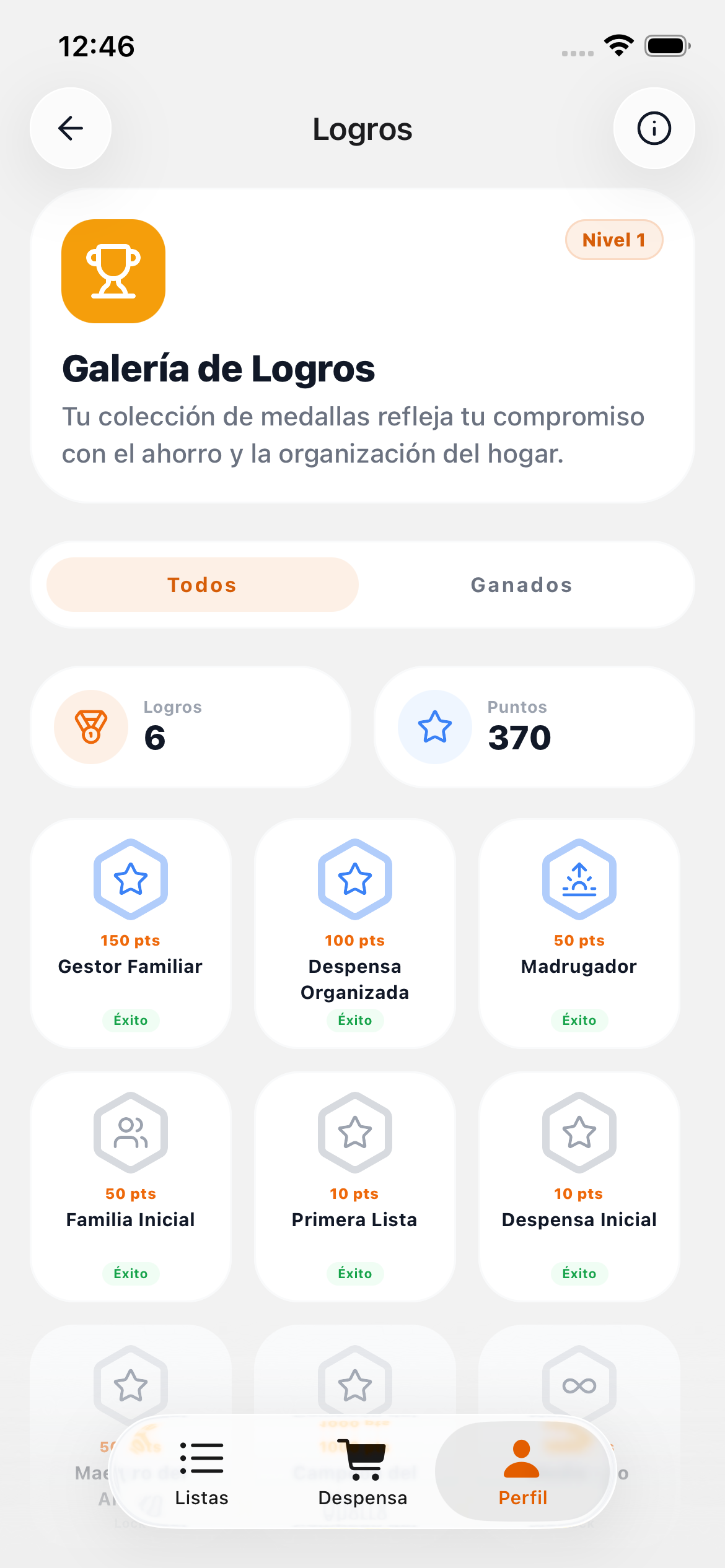Open the Perfil tab
The width and height of the screenshot is (725, 1568).
[522, 1473]
